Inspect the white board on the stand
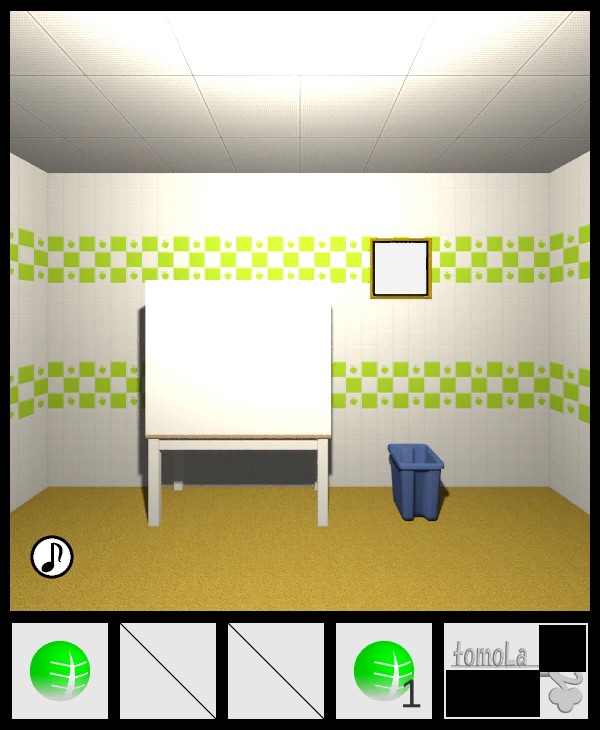Viewport: 600px width, 730px height. pos(238,358)
